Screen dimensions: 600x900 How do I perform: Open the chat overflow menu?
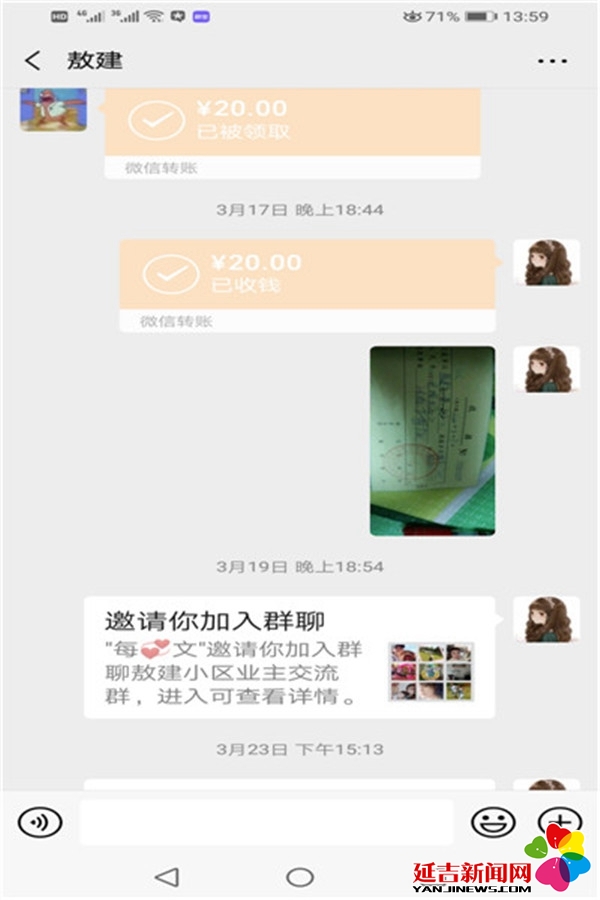552,61
